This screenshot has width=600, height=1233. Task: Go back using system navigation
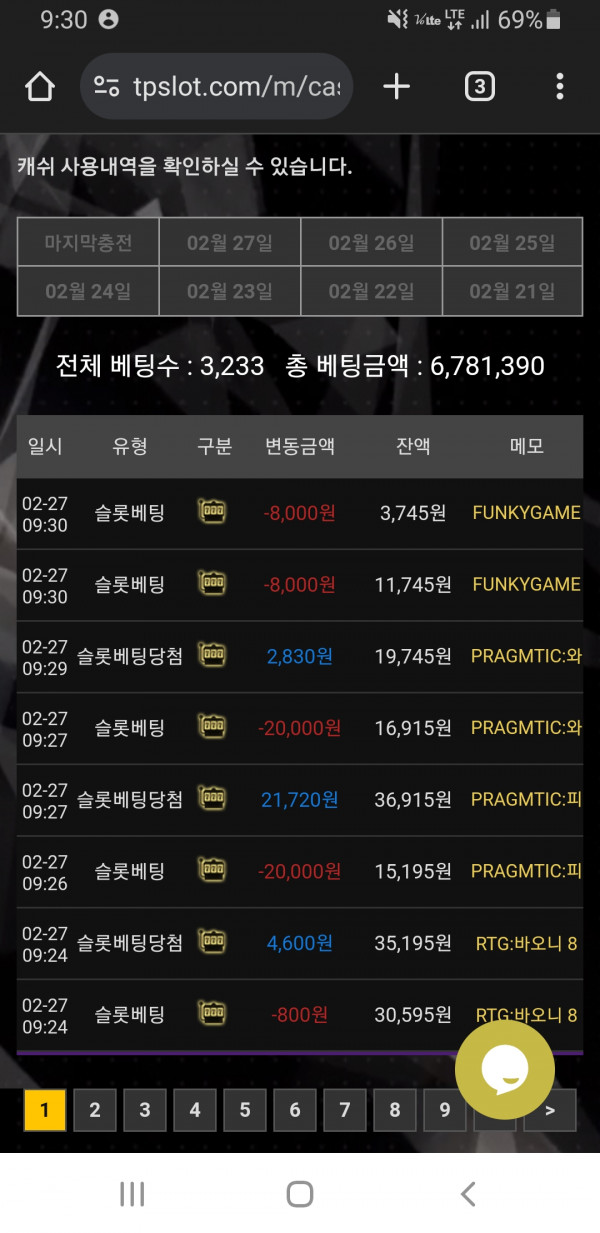point(467,1193)
